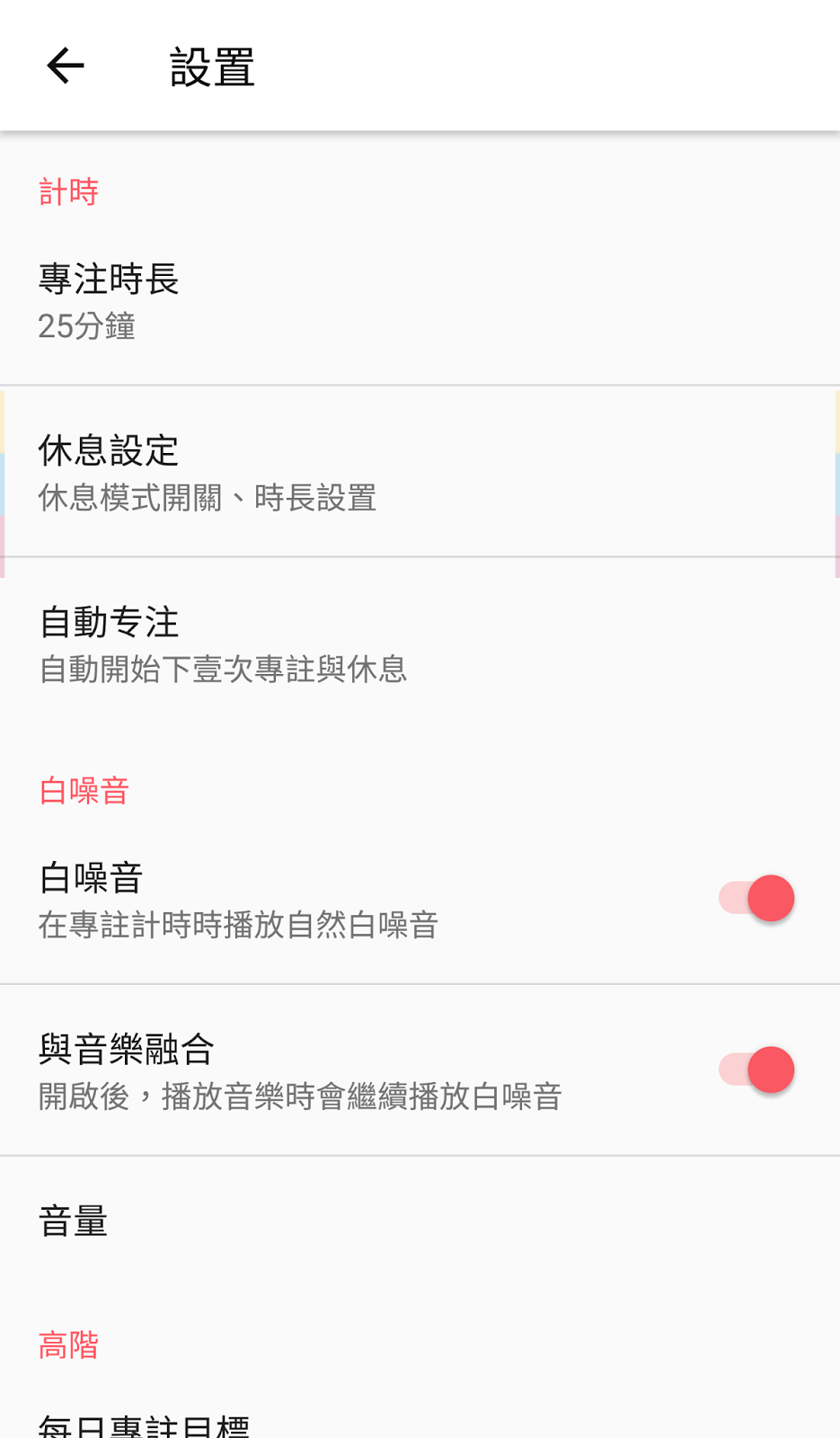The image size is (840, 1438).
Task: Open 專注時長 setting
Action: pos(419,301)
